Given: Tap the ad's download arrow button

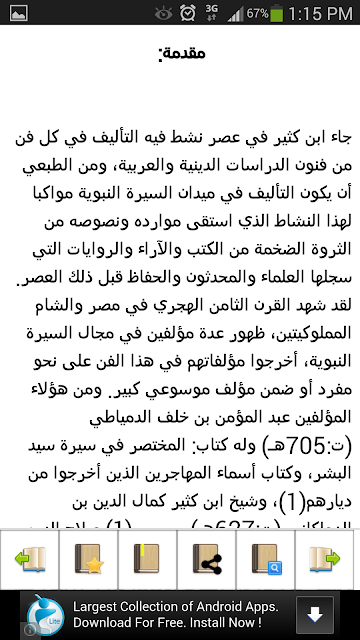Looking at the screenshot, I should pyautogui.click(x=315, y=615).
